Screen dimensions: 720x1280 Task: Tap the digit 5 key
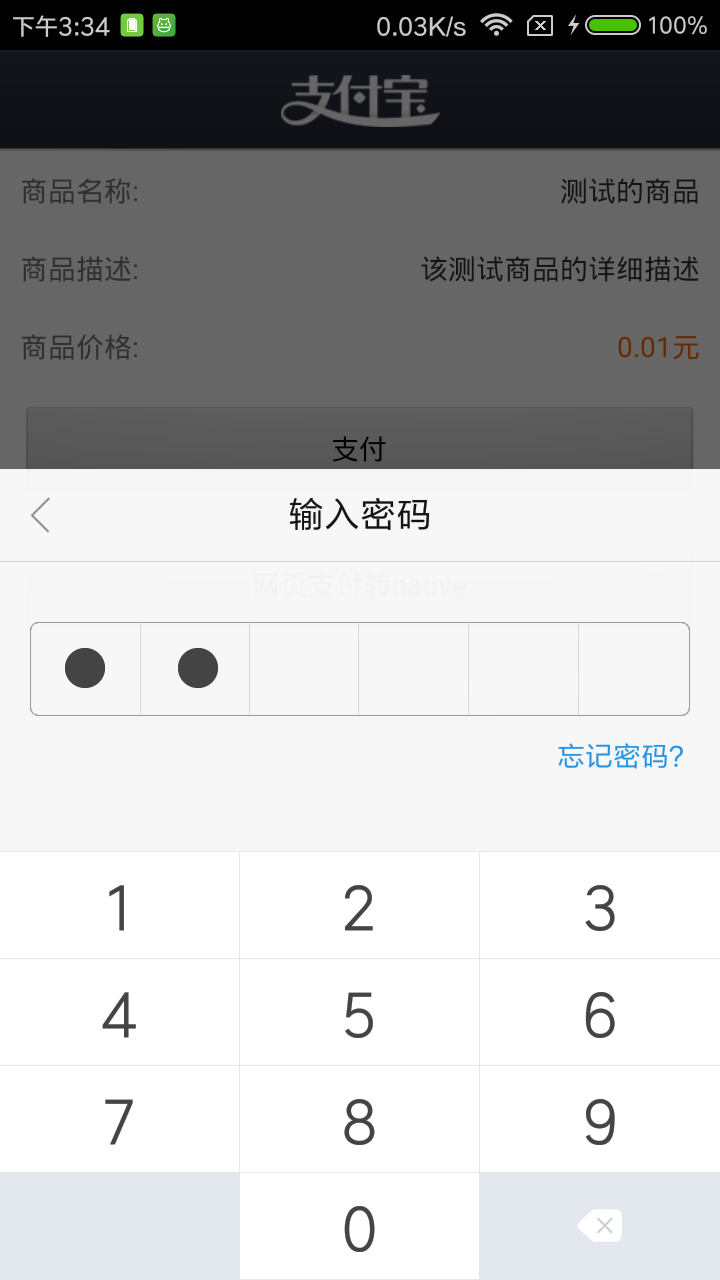click(359, 1012)
